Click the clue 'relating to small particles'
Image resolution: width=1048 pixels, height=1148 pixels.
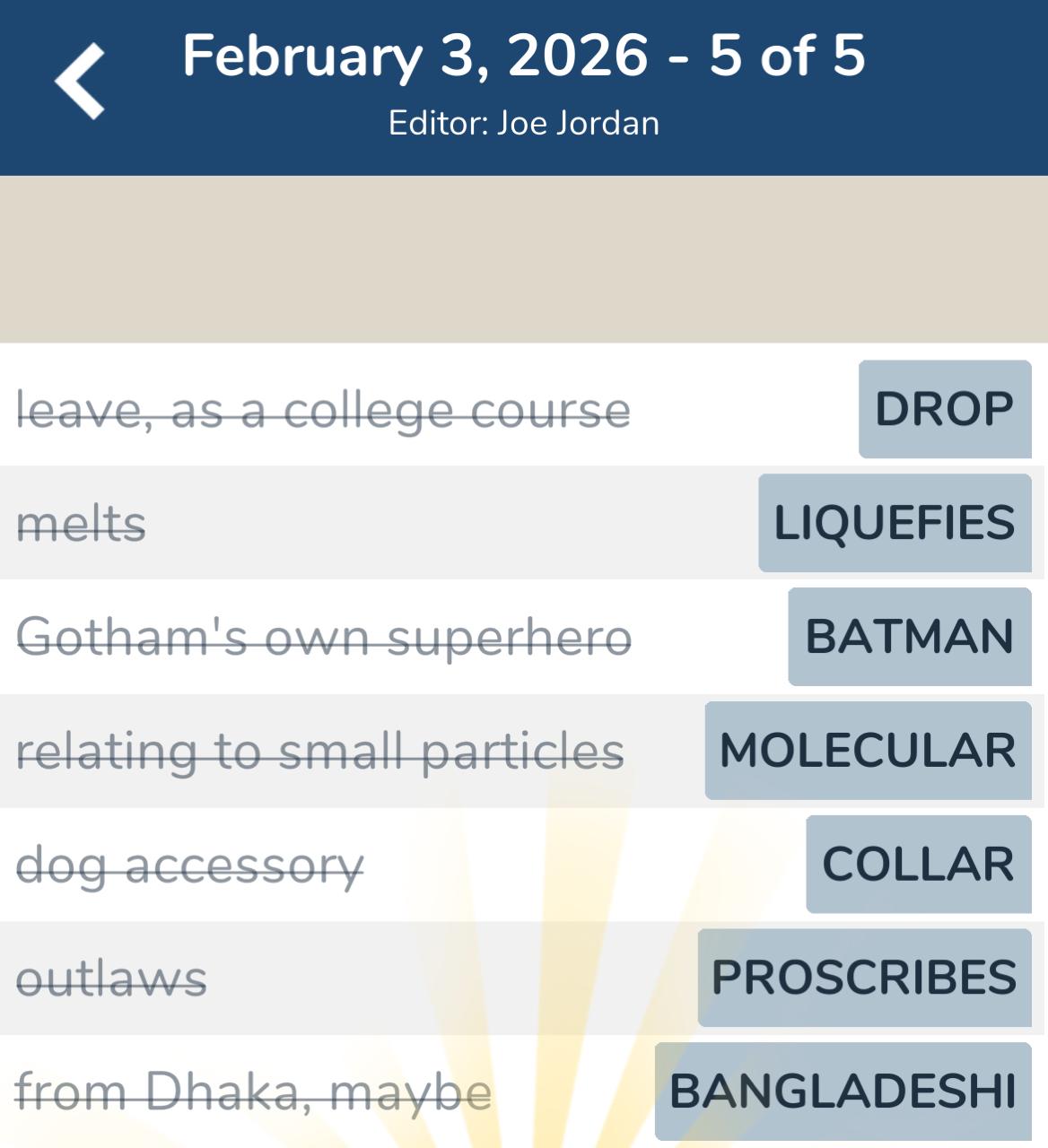click(320, 749)
